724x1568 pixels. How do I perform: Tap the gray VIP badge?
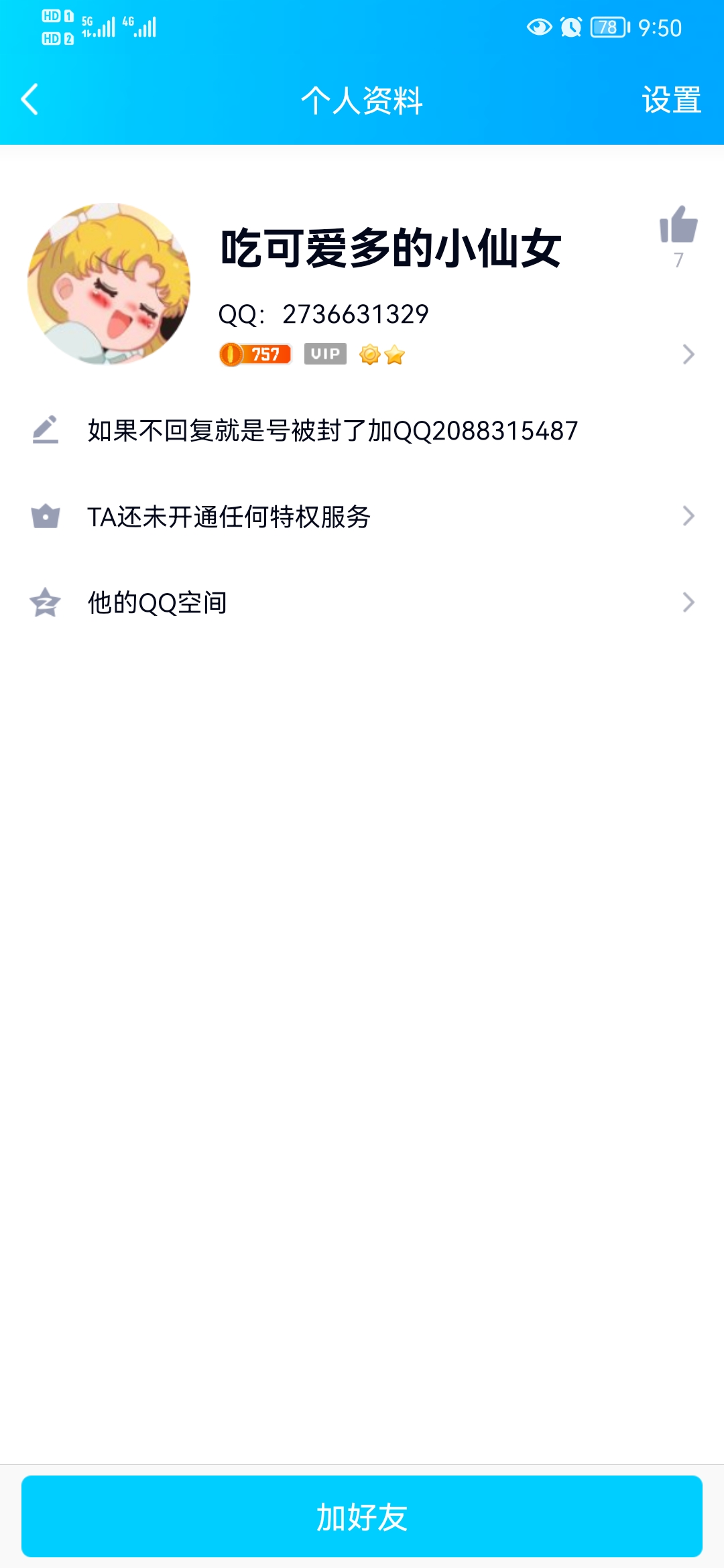[x=324, y=354]
